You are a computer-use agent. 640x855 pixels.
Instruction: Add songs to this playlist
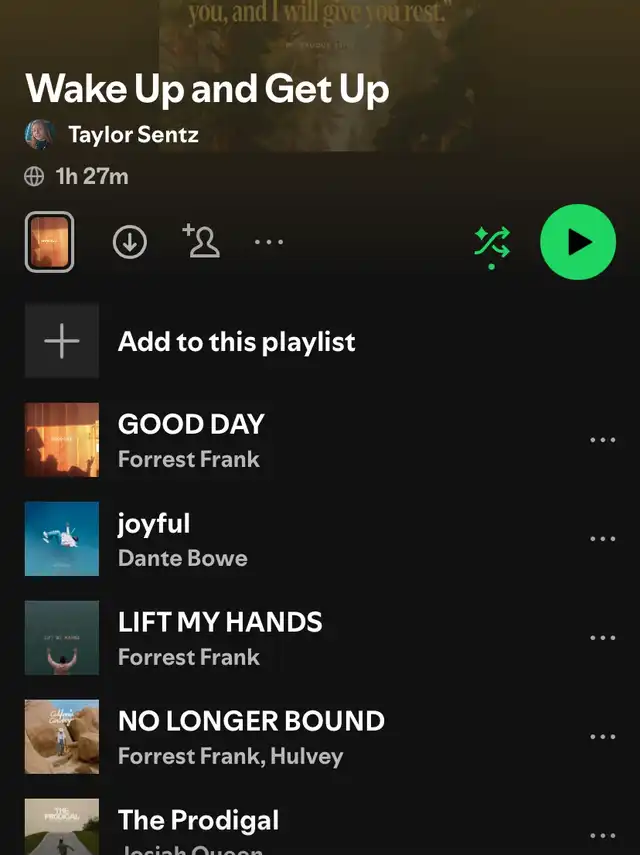click(236, 342)
